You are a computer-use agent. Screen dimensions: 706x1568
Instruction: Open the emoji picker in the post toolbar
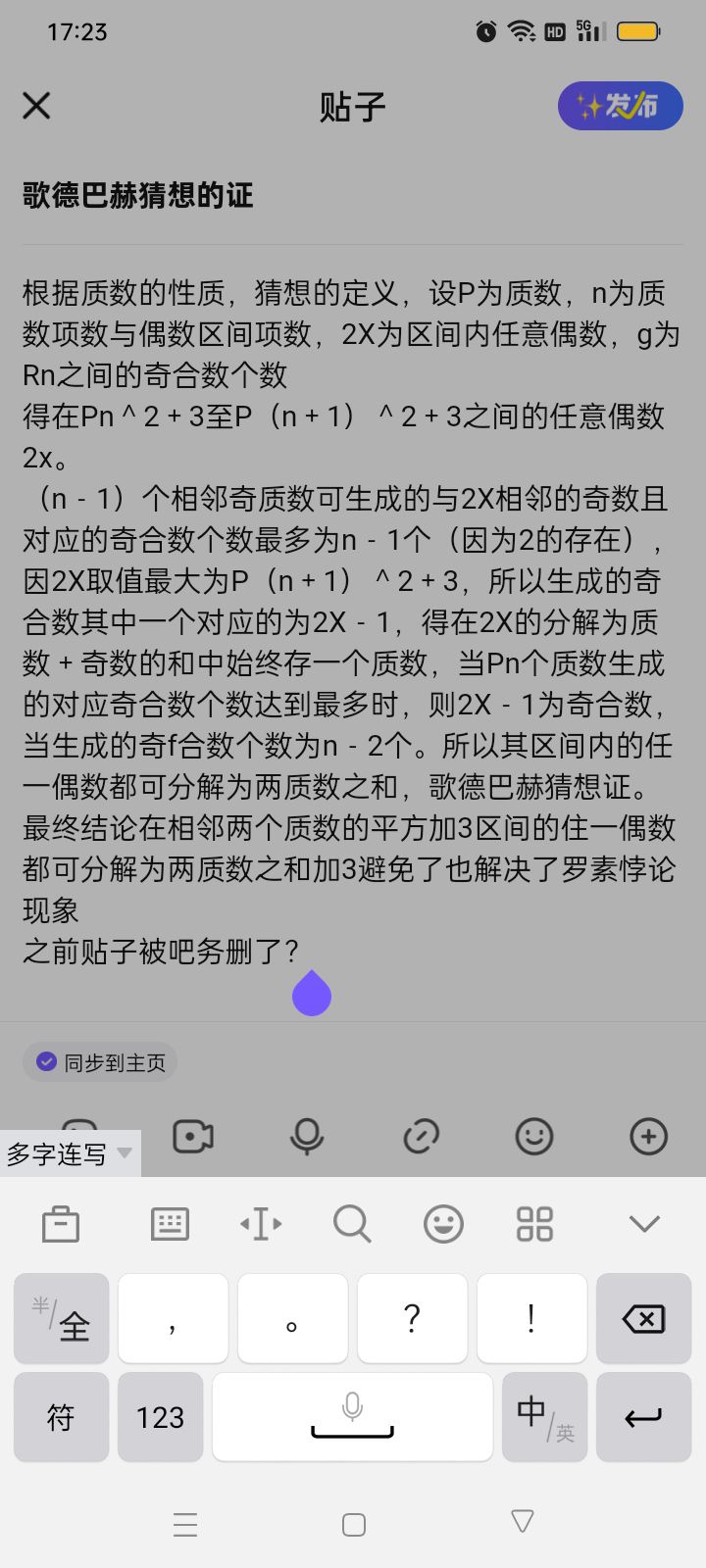point(534,1137)
